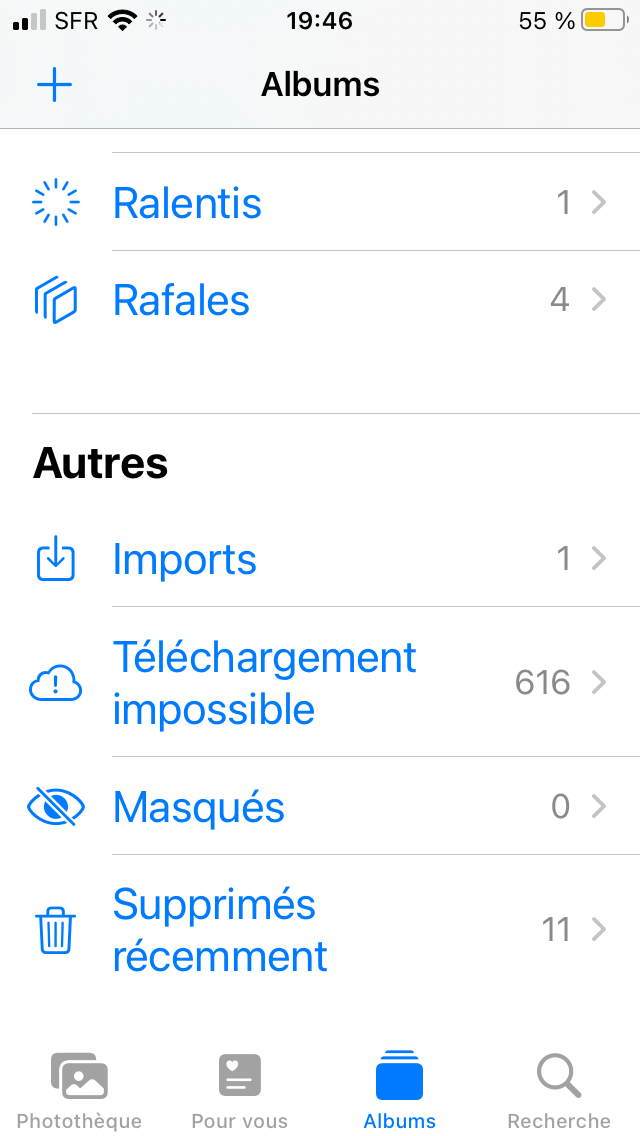
Task: Go to the Recherche tab
Action: [x=559, y=1090]
